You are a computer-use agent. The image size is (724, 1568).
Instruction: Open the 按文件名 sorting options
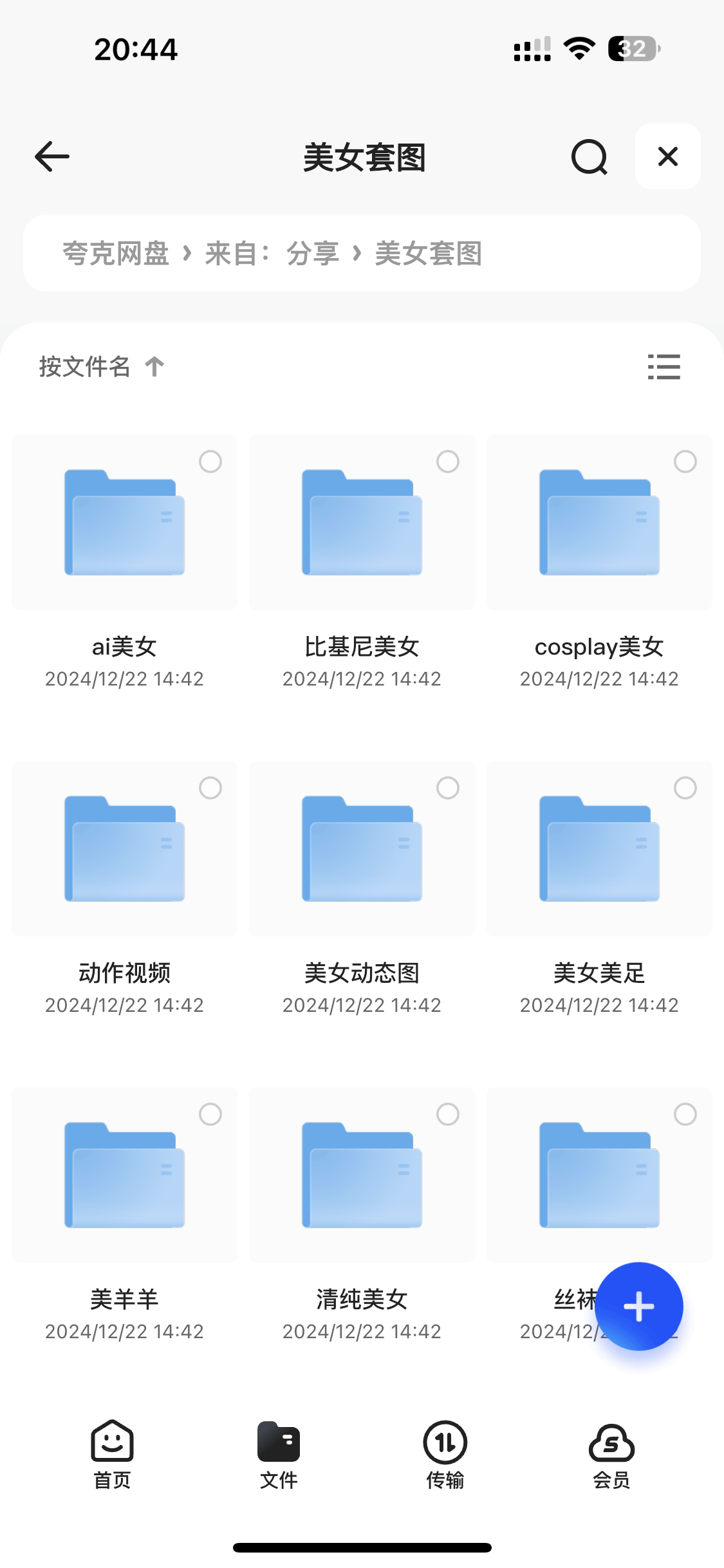click(84, 366)
